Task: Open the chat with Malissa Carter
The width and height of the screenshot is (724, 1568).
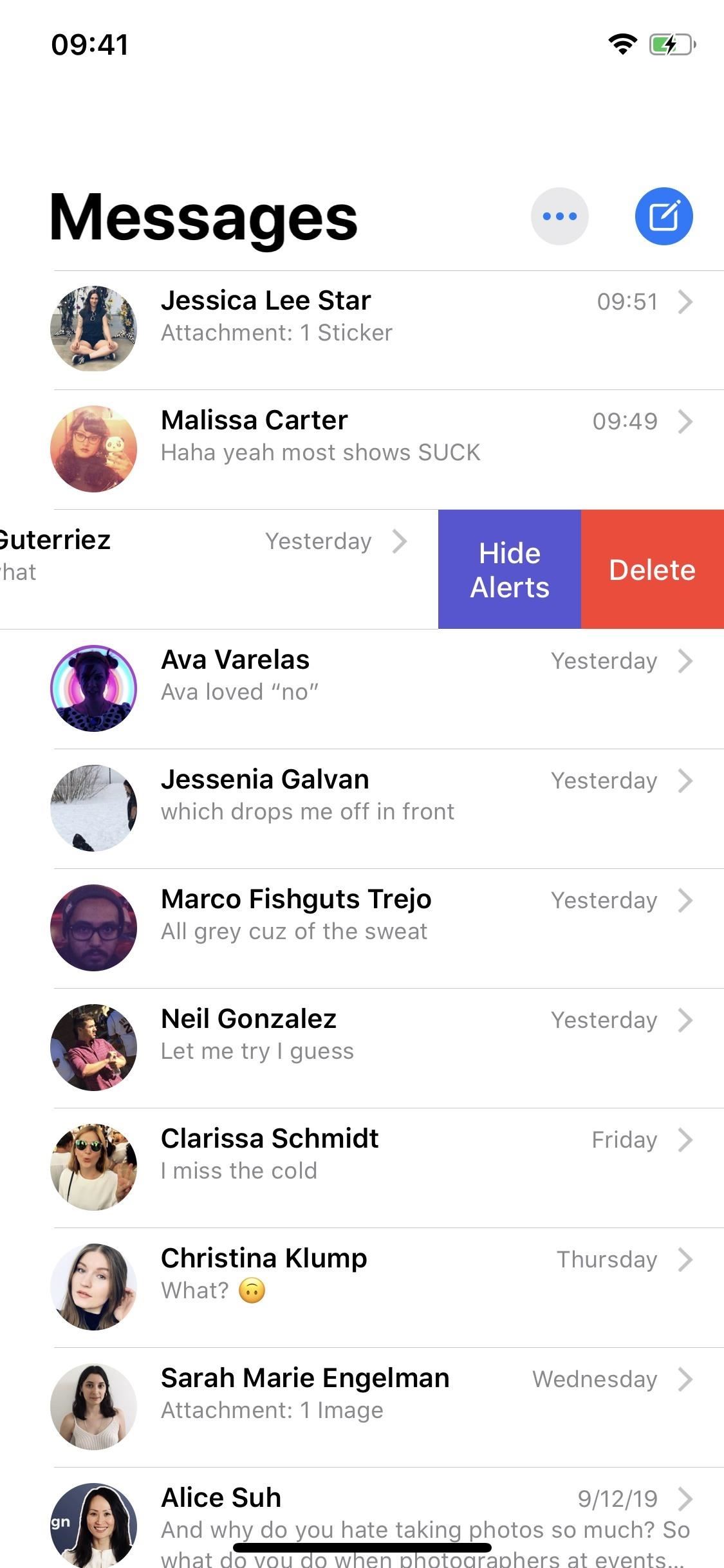Action: pyautogui.click(x=386, y=449)
